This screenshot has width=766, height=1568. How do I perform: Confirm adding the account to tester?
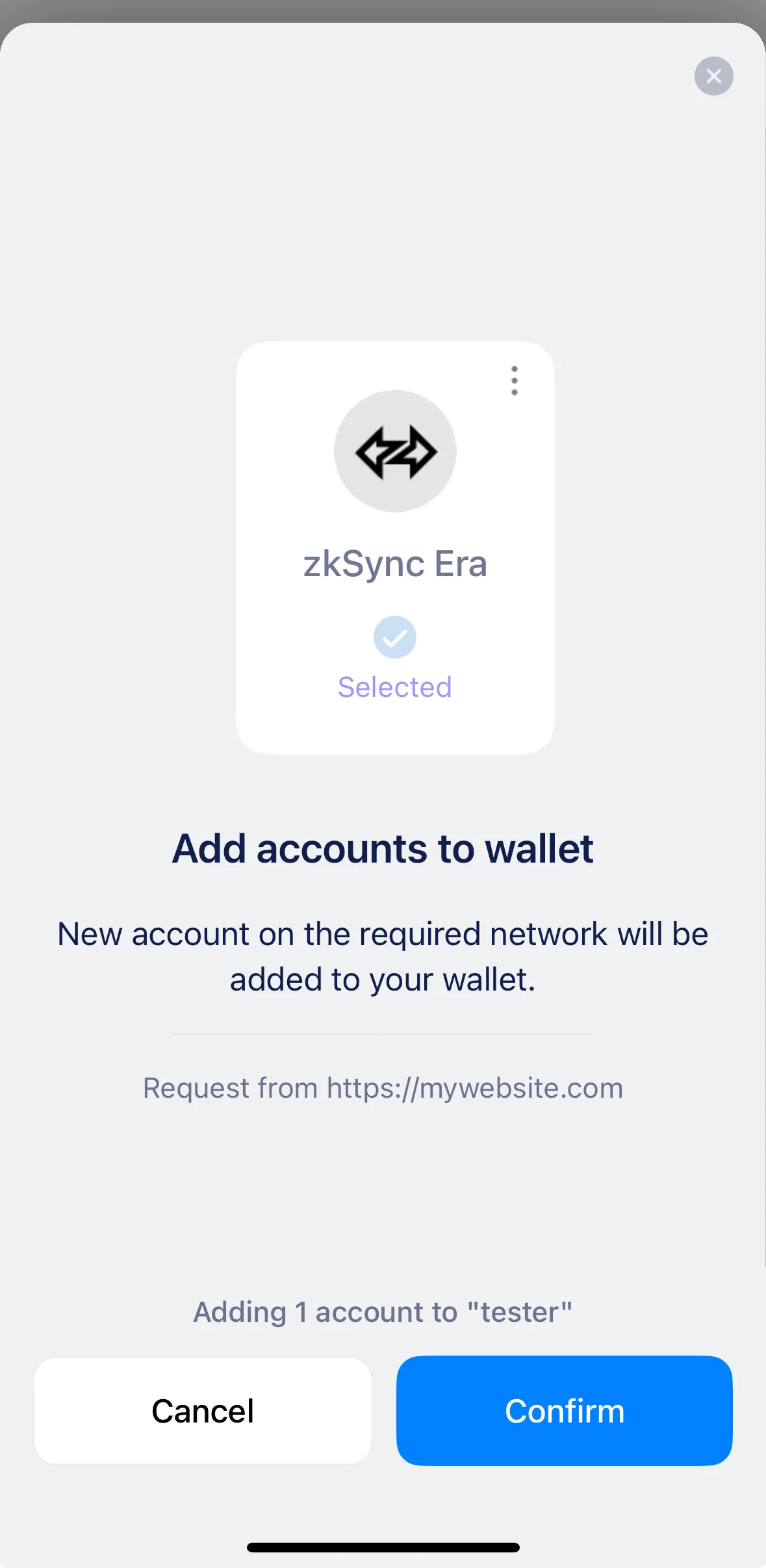click(564, 1411)
